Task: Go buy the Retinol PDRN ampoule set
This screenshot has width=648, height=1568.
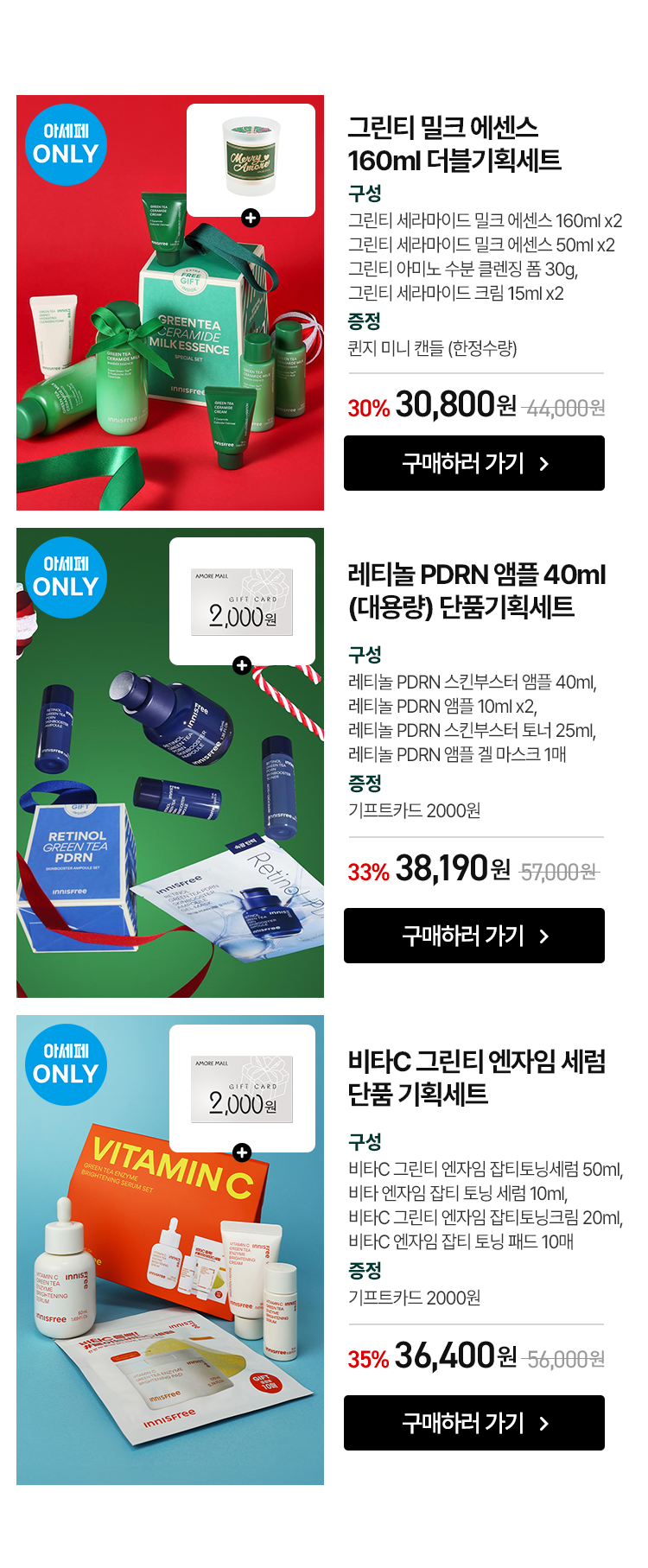Action: click(473, 936)
